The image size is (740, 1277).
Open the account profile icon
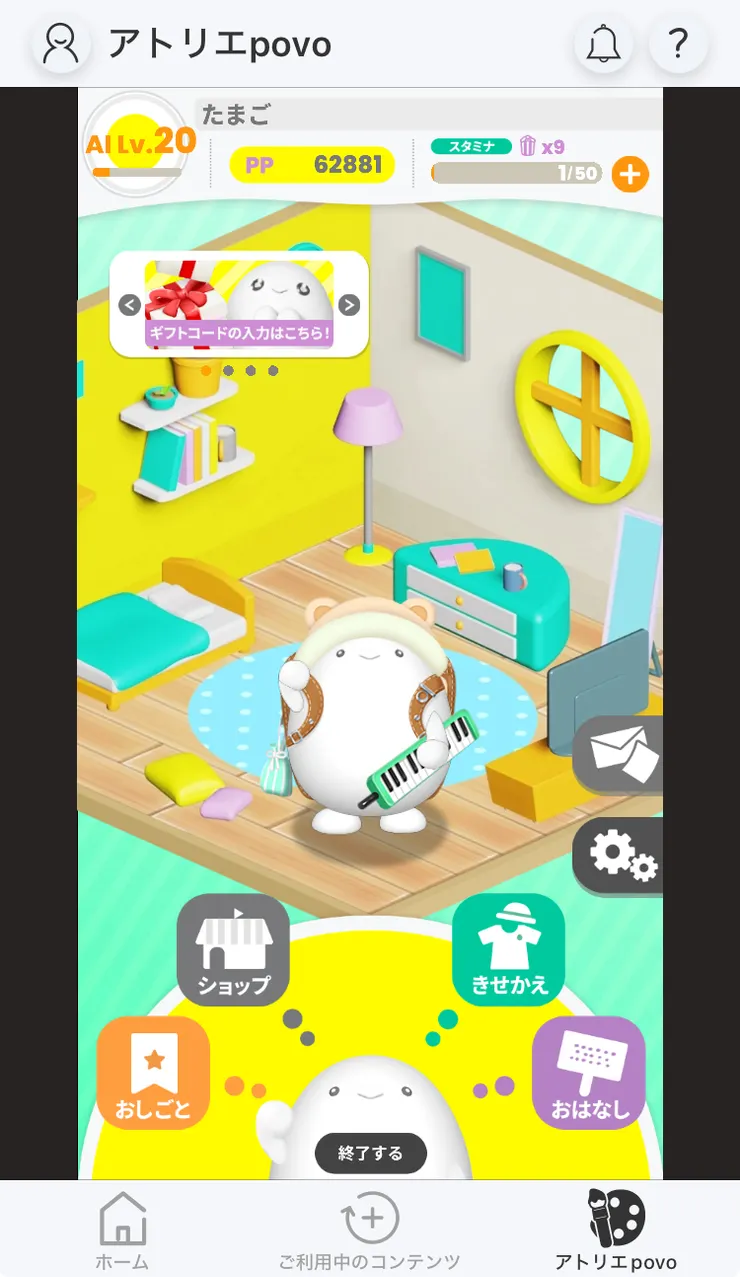coord(61,45)
